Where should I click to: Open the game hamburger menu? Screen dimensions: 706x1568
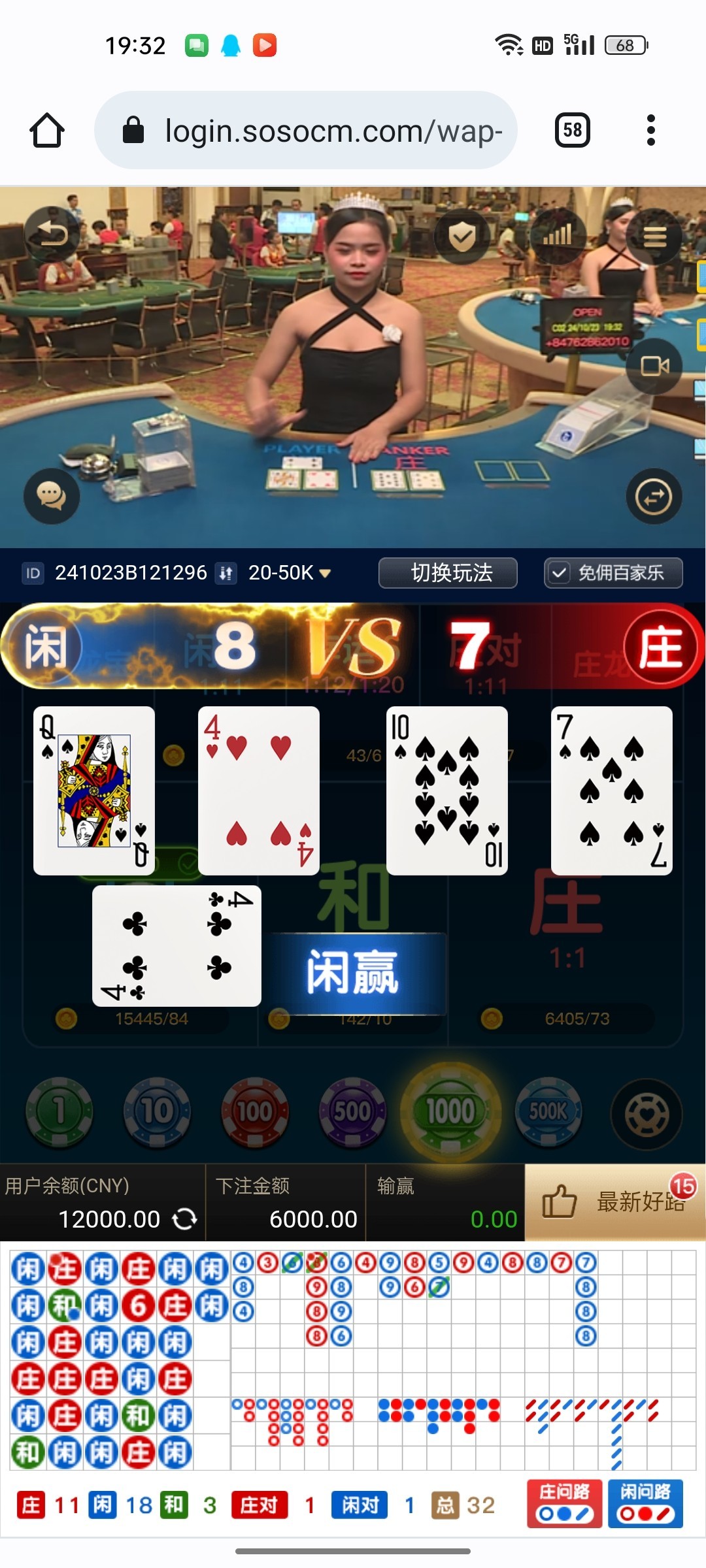654,236
